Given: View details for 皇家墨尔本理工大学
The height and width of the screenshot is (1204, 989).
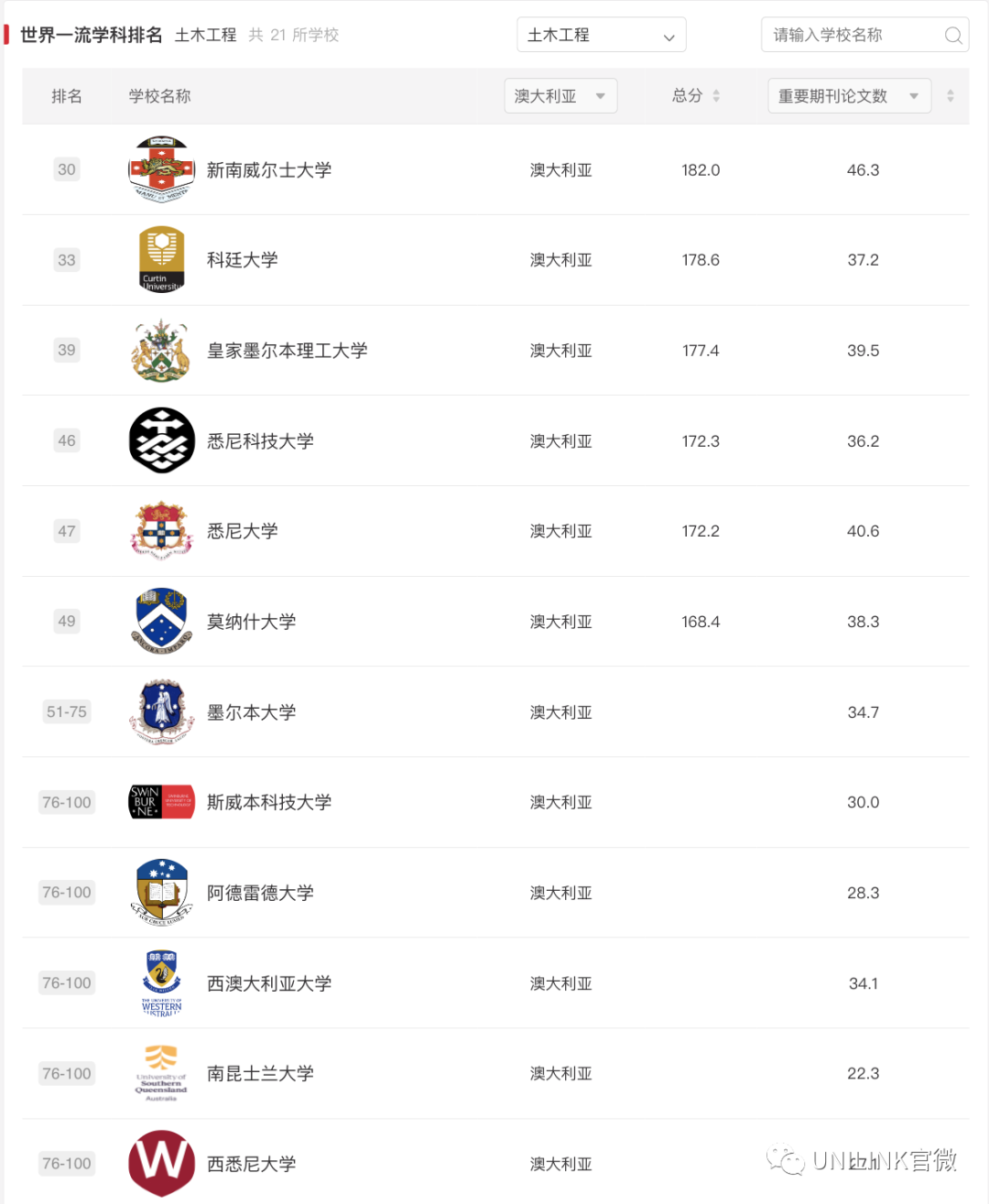Looking at the screenshot, I should coord(287,351).
